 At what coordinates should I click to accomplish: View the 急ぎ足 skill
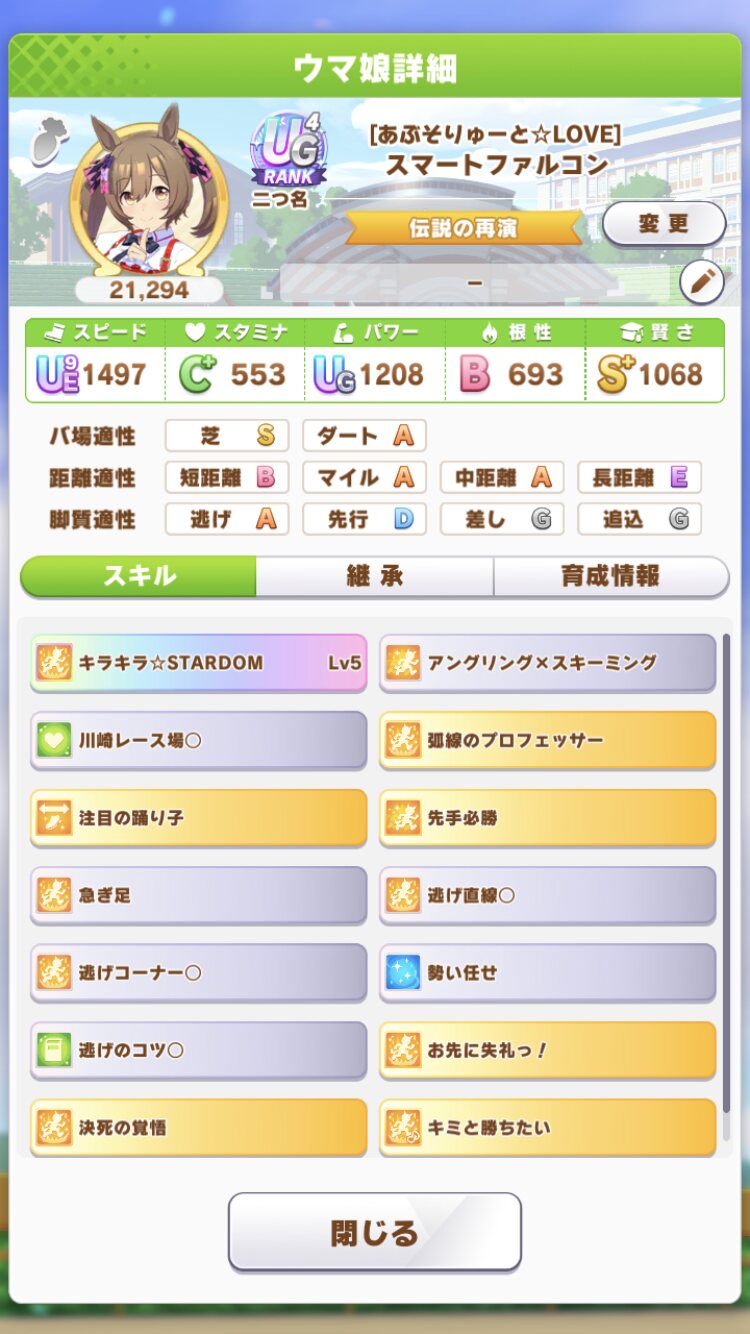tap(198, 895)
